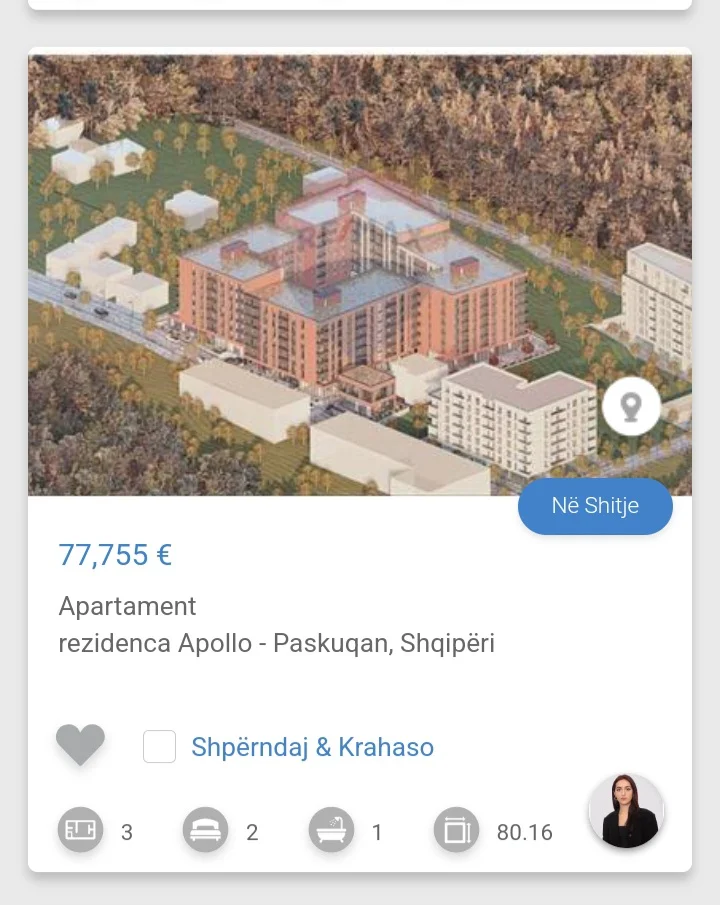Viewport: 720px width, 905px height.
Task: Open the 'rezidenca Apollo - Paskuqan' listing title
Action: [277, 643]
